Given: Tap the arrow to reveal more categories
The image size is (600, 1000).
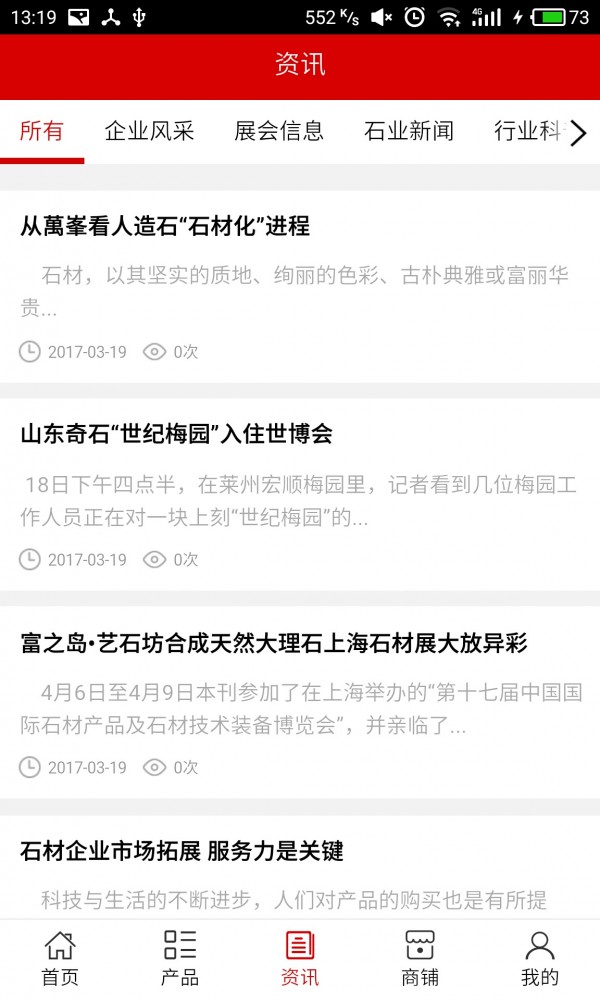Looking at the screenshot, I should (577, 133).
